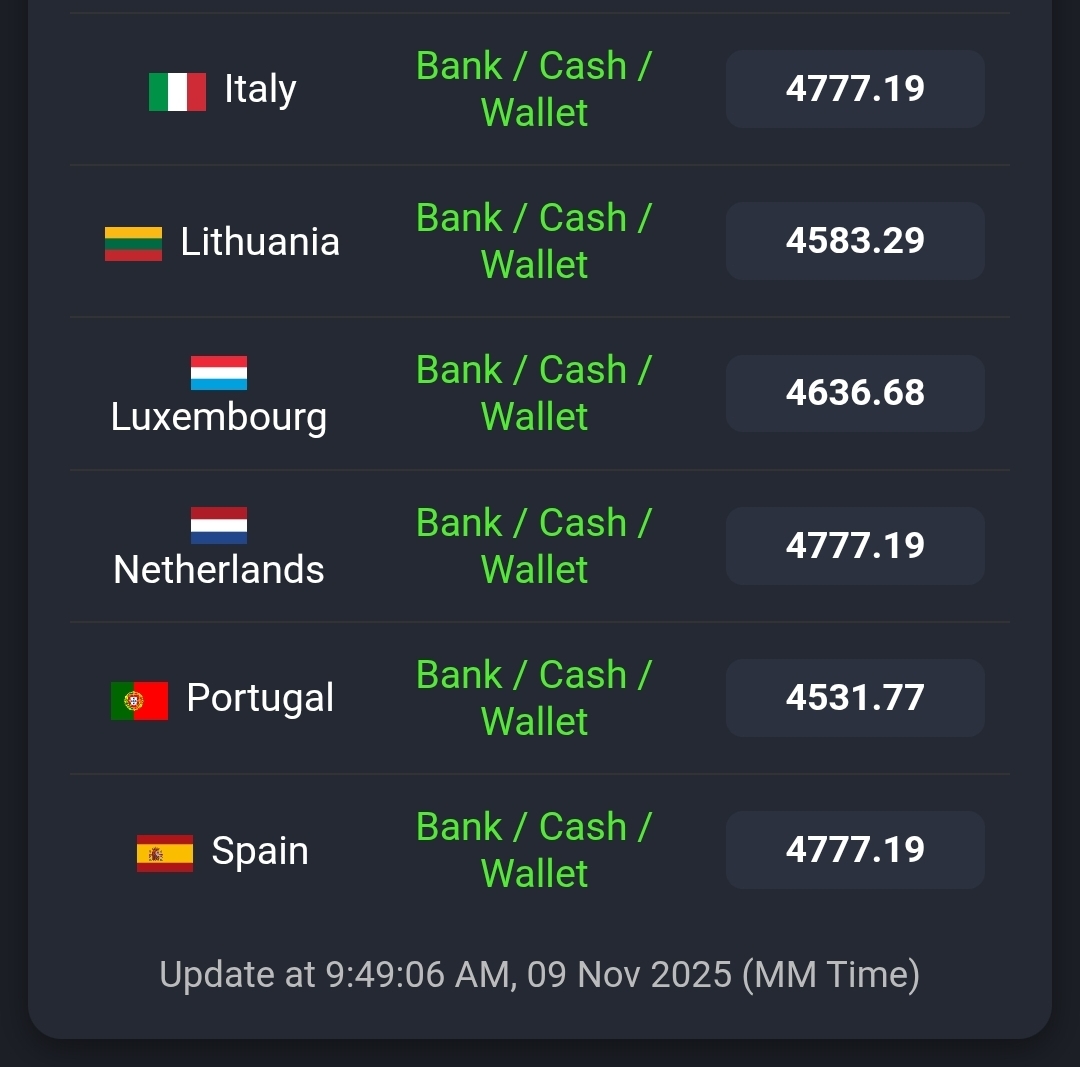Select Lithuania's 4583.29 rate button

[855, 241]
